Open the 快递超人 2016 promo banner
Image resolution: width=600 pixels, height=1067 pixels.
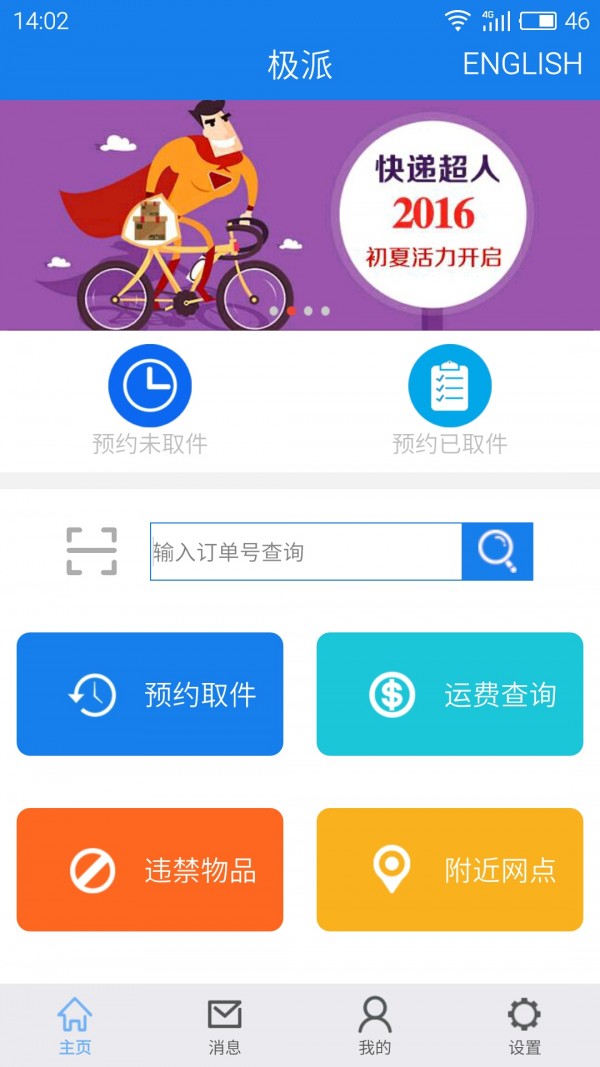[300, 215]
